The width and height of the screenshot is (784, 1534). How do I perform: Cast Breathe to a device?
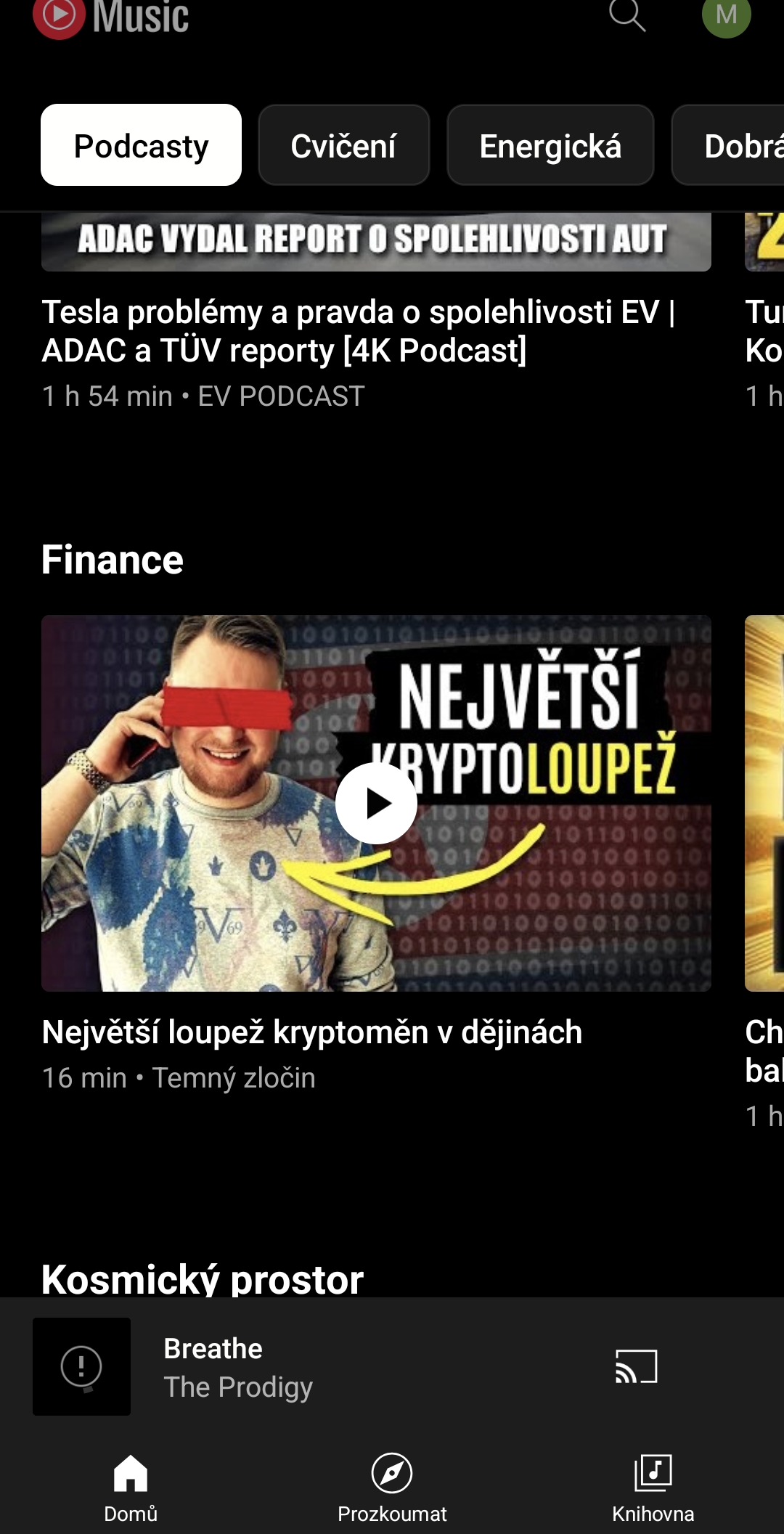click(636, 1366)
